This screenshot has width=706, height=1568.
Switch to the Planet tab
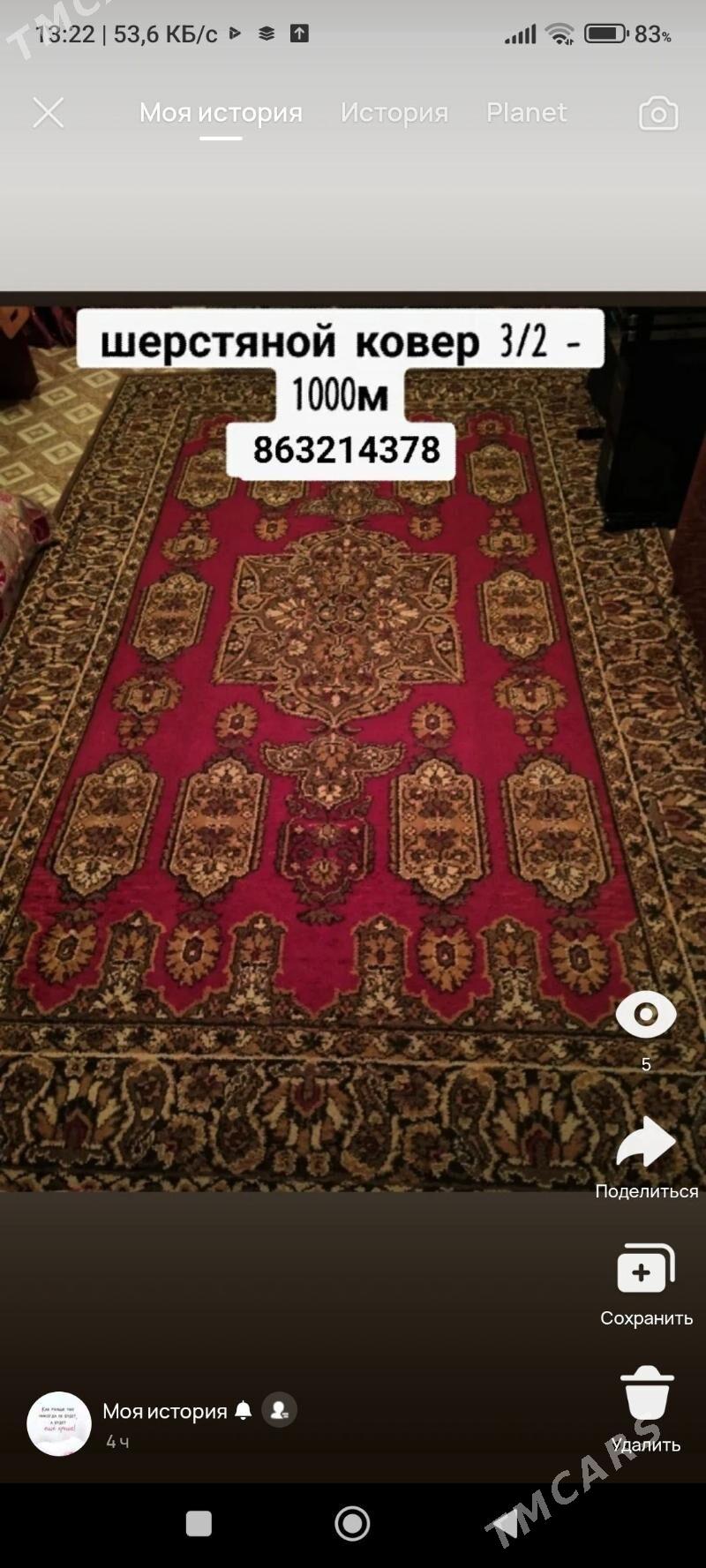(x=526, y=113)
